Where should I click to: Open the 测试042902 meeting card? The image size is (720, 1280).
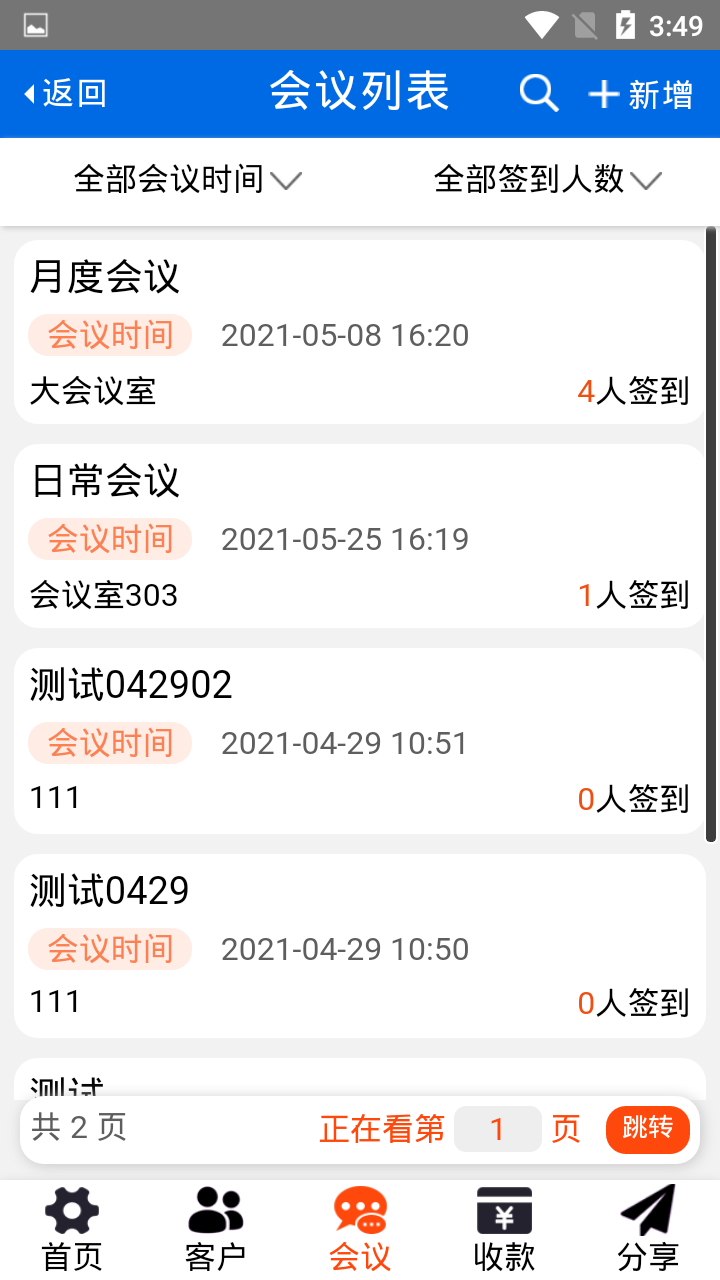click(360, 741)
